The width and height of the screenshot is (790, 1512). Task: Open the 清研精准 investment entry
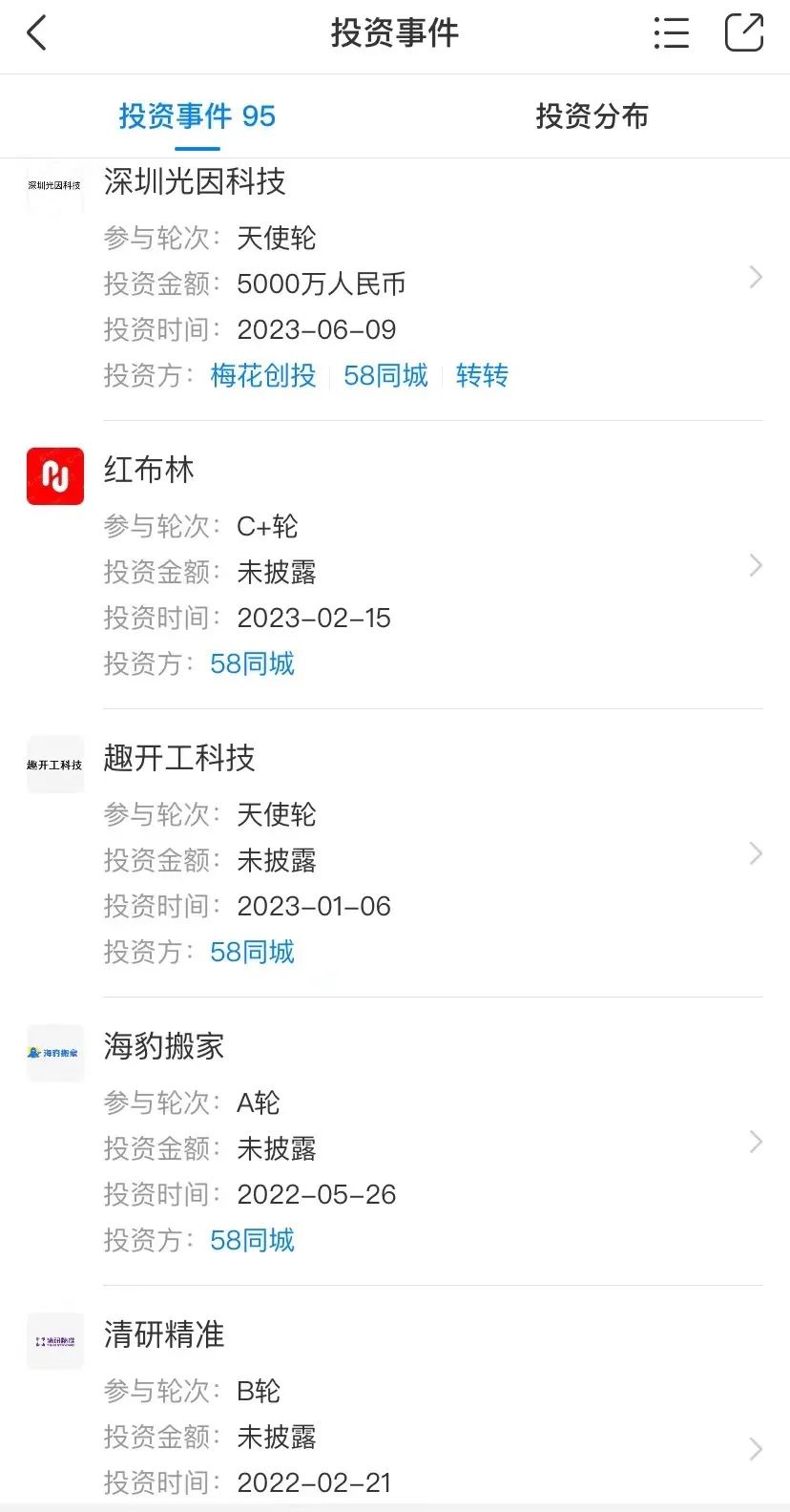click(x=164, y=1334)
